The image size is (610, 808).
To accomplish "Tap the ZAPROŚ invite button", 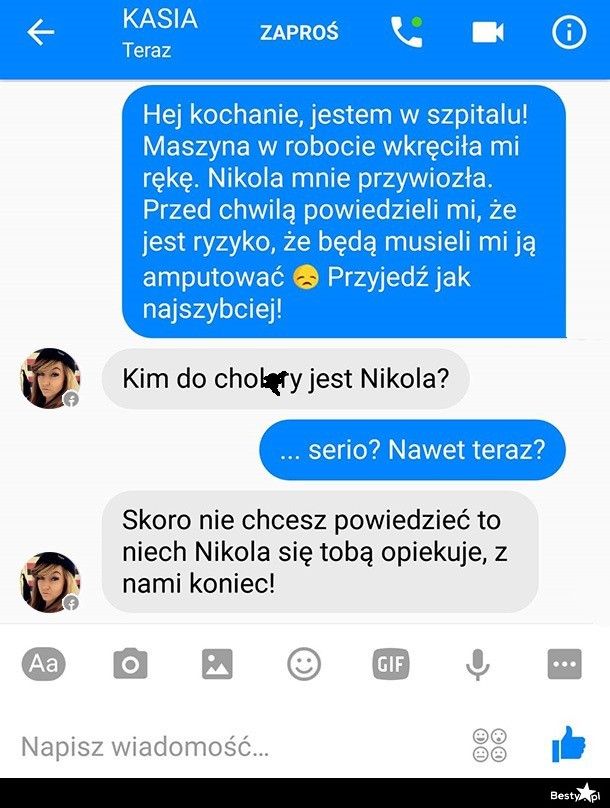I will pos(299,32).
